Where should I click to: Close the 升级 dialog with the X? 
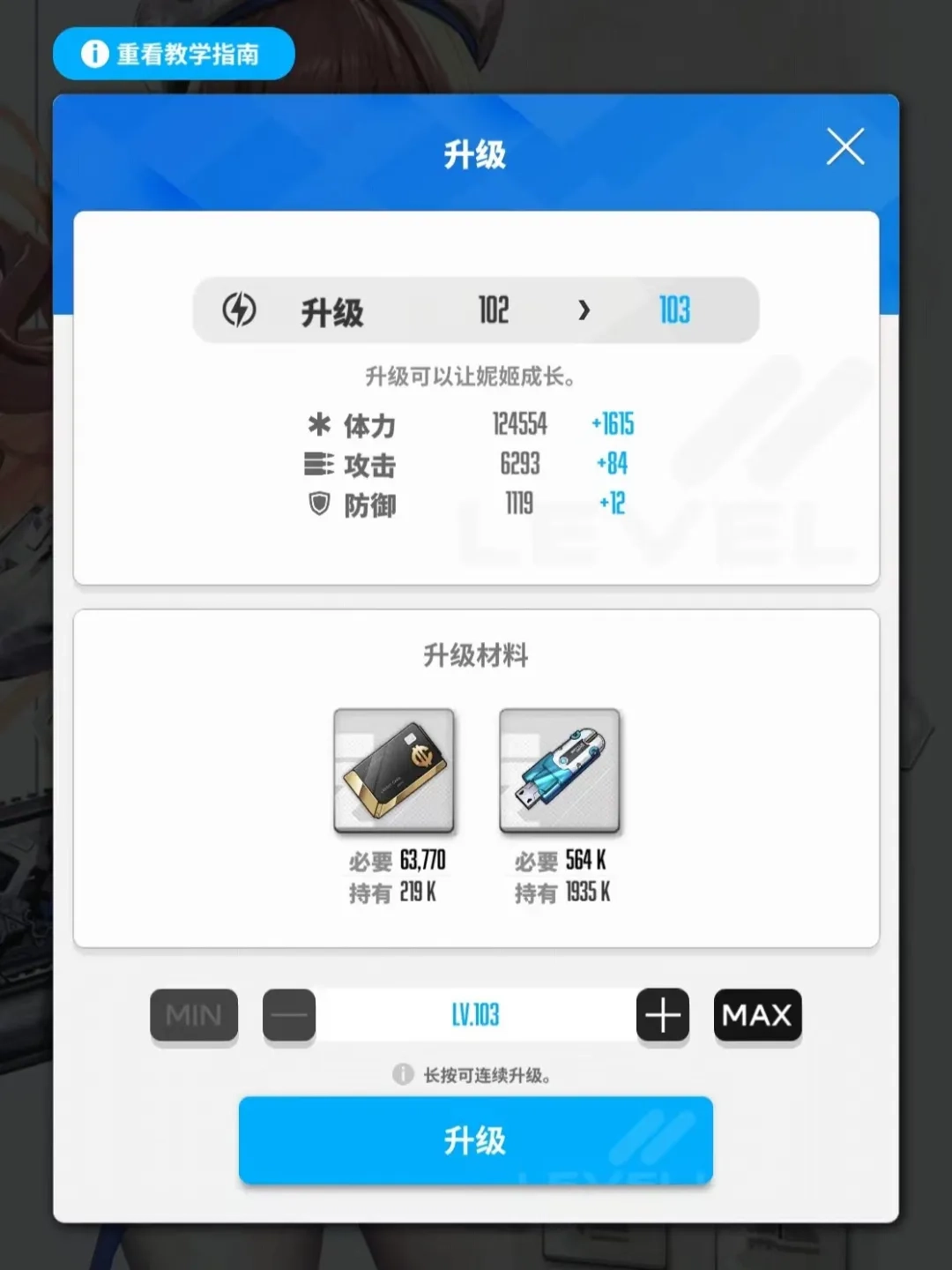pyautogui.click(x=844, y=146)
